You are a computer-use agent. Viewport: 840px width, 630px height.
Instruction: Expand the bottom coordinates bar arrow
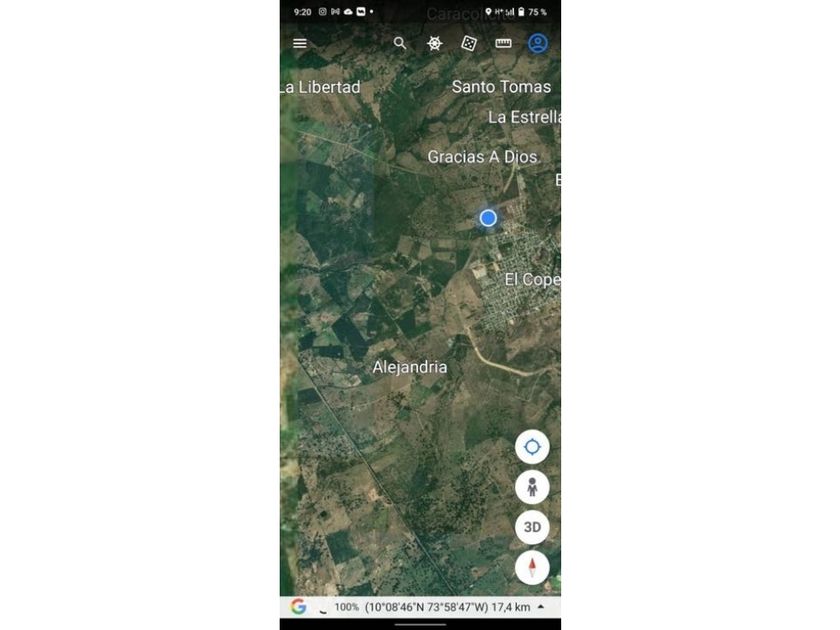541,606
